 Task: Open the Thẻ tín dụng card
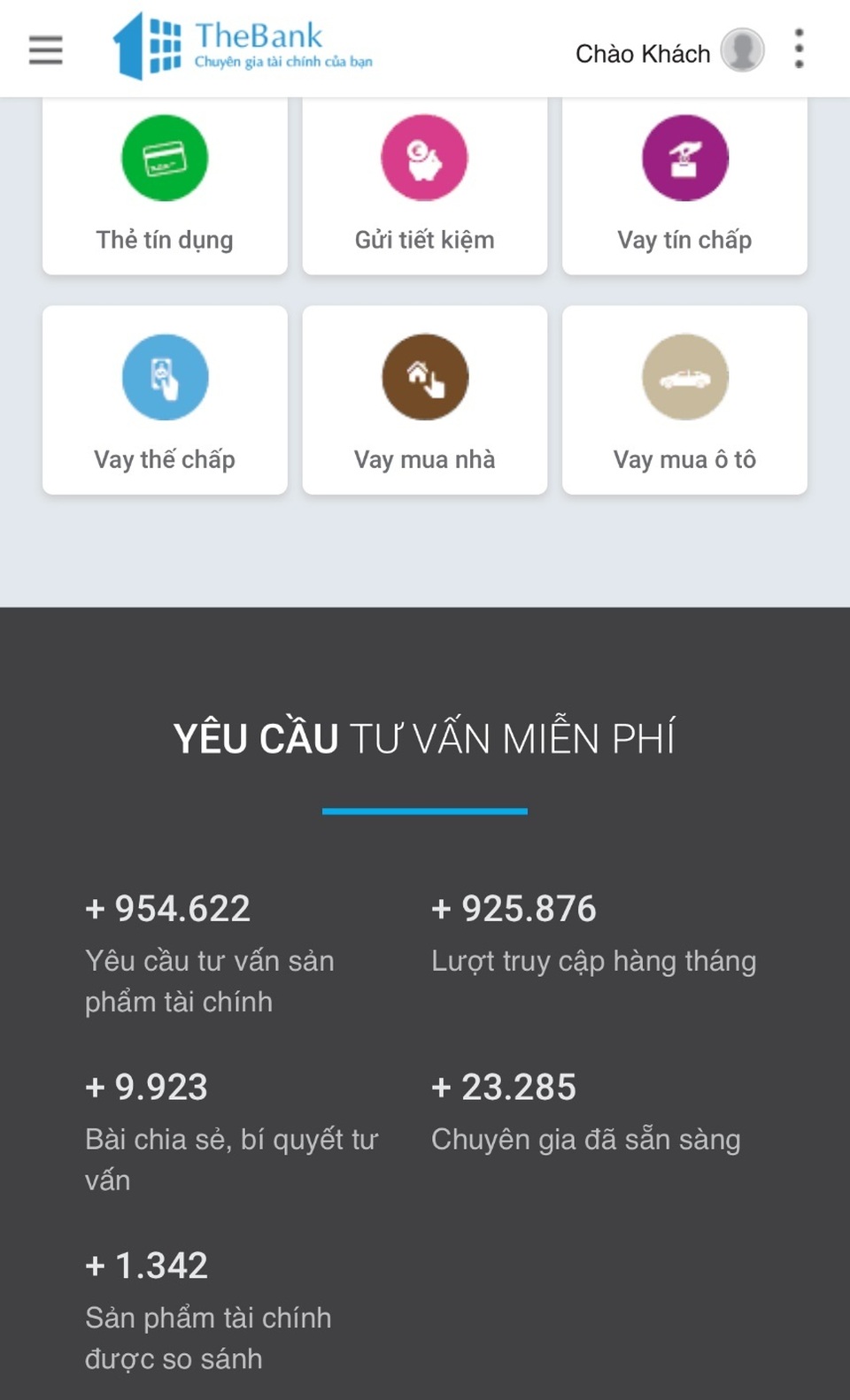[165, 188]
